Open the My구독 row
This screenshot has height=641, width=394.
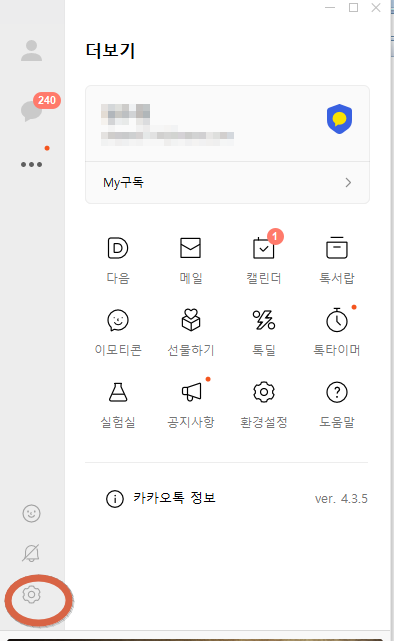[227, 182]
